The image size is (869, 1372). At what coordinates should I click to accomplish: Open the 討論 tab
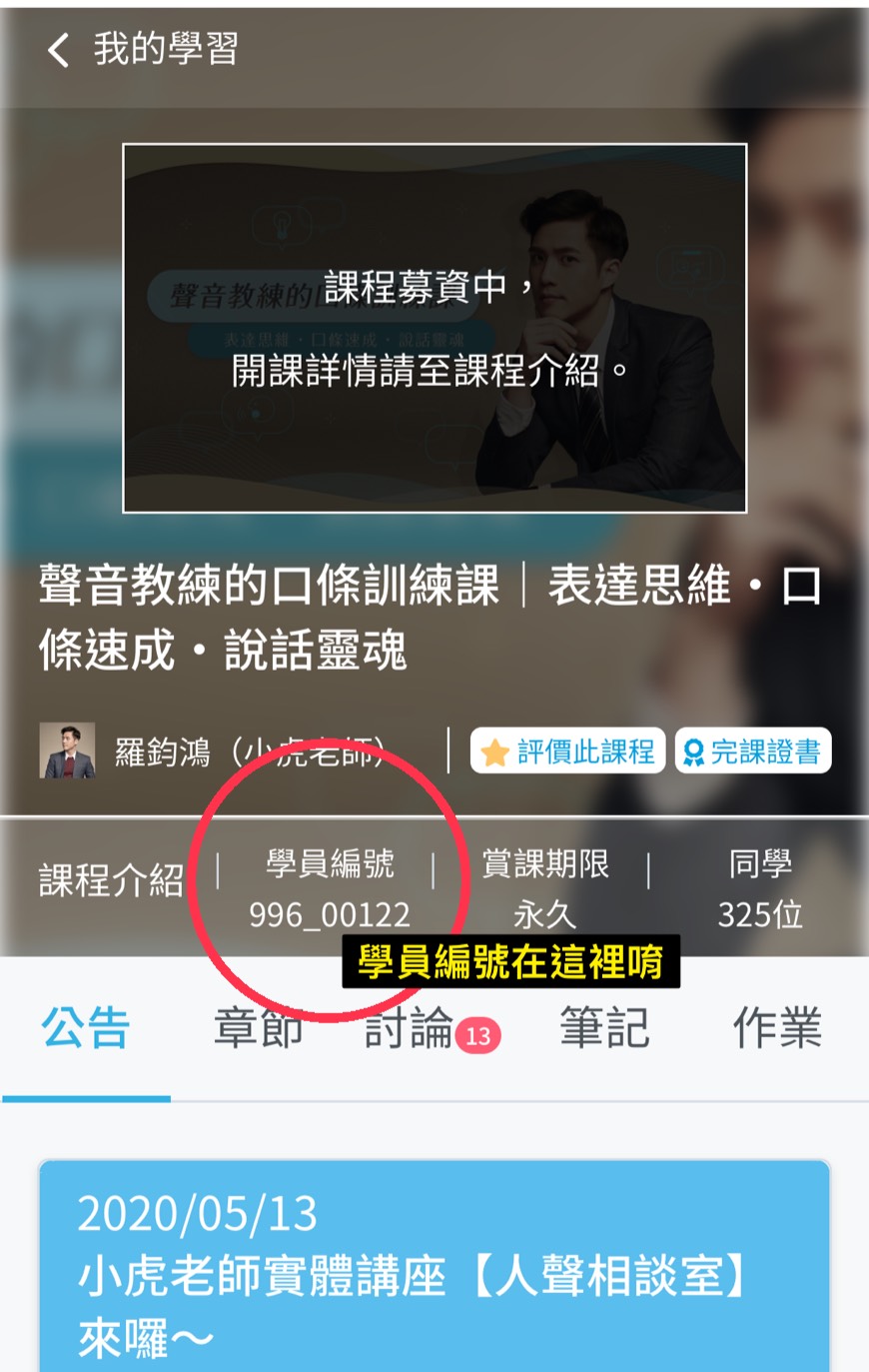[431, 1029]
